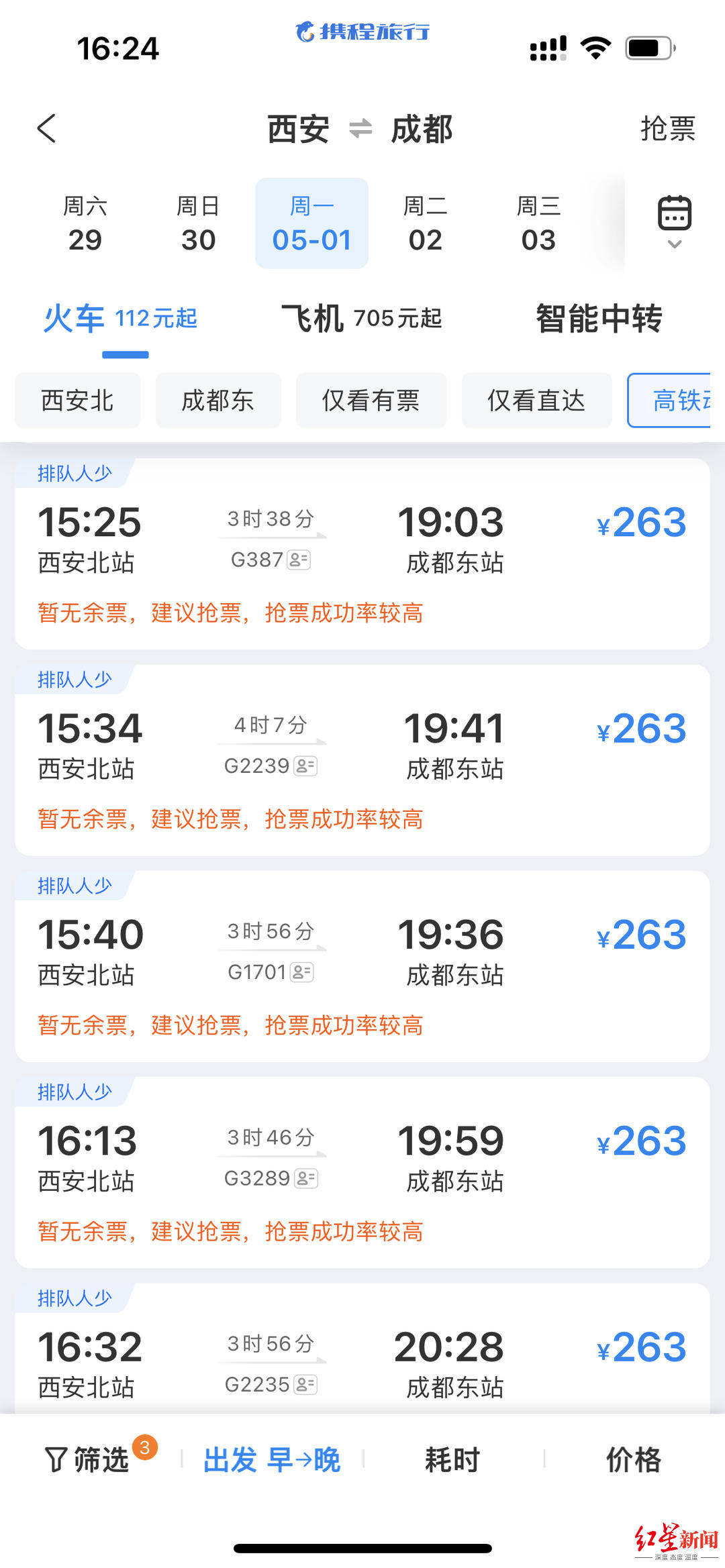
Task: Go back using the top-left arrow
Action: 46,128
